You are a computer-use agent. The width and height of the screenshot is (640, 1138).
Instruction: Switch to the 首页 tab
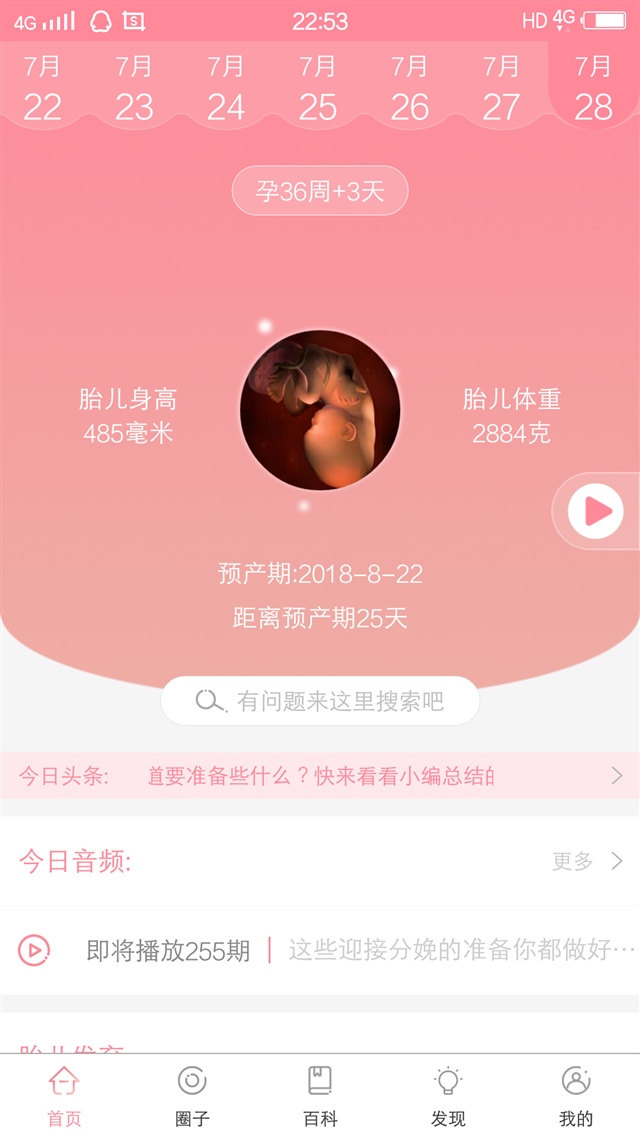64,1096
